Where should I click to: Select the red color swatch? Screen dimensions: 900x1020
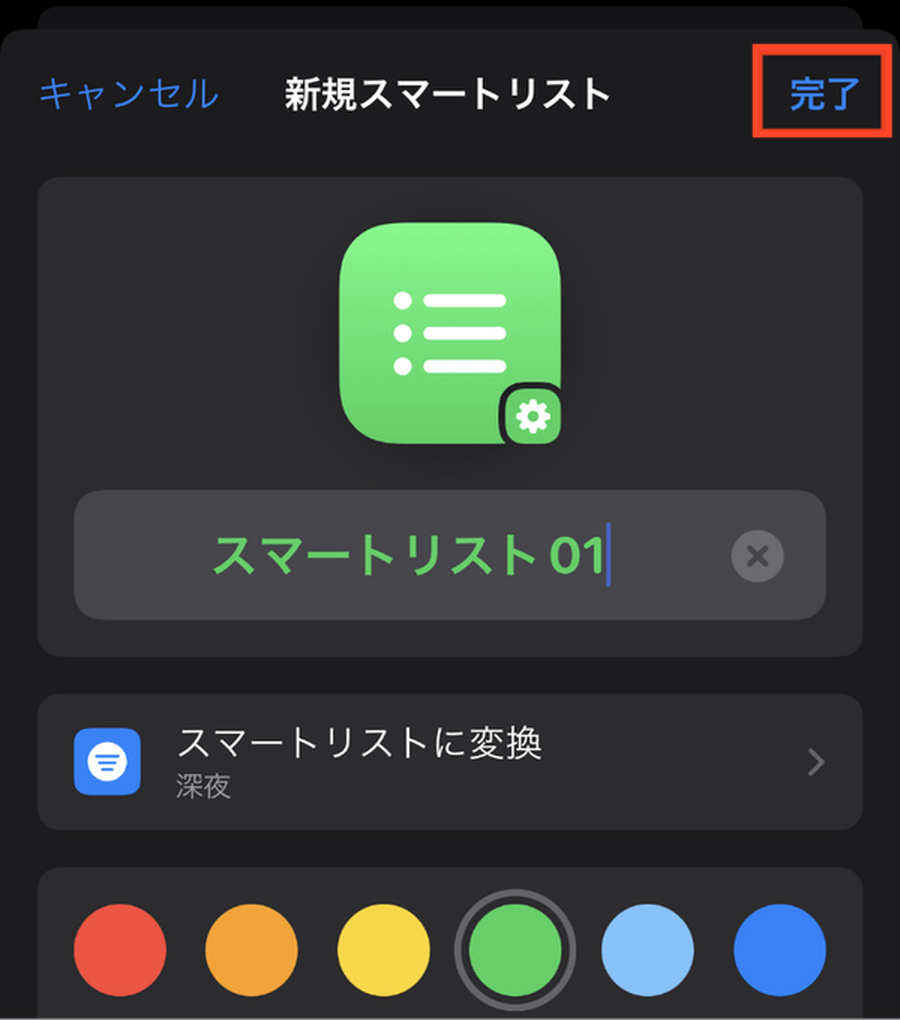(x=120, y=950)
